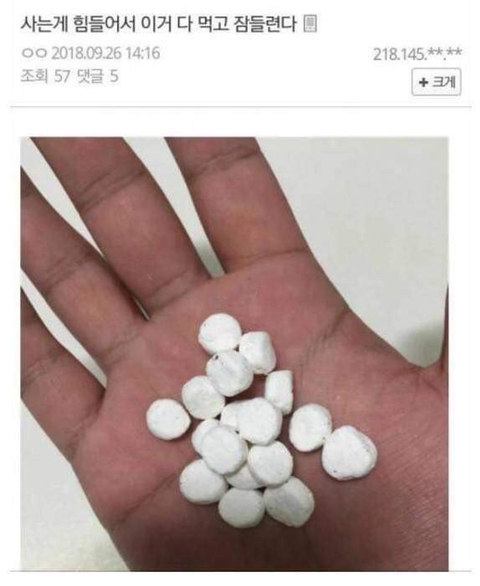Jump to the 댓글 5 comments

[x=97, y=77]
